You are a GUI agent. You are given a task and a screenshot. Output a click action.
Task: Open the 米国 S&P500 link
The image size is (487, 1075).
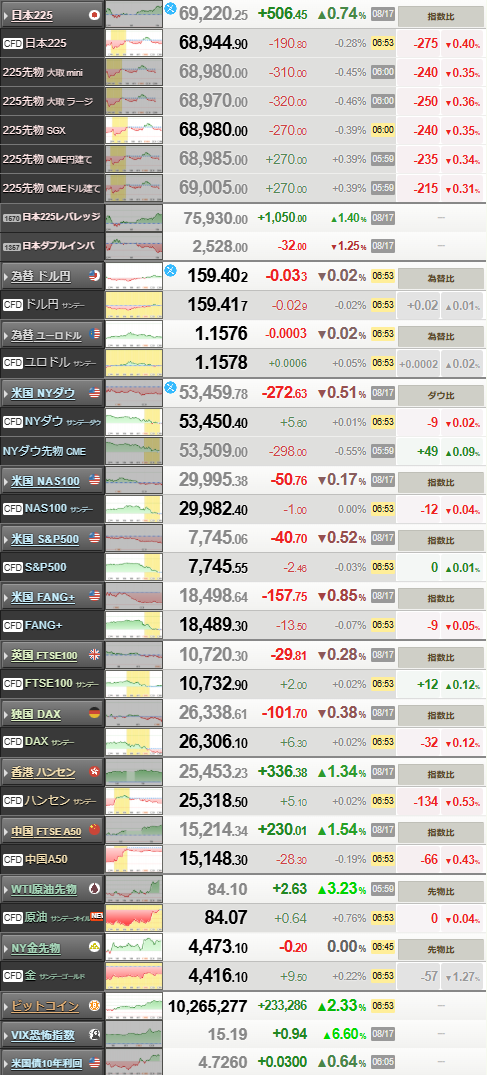[45, 539]
